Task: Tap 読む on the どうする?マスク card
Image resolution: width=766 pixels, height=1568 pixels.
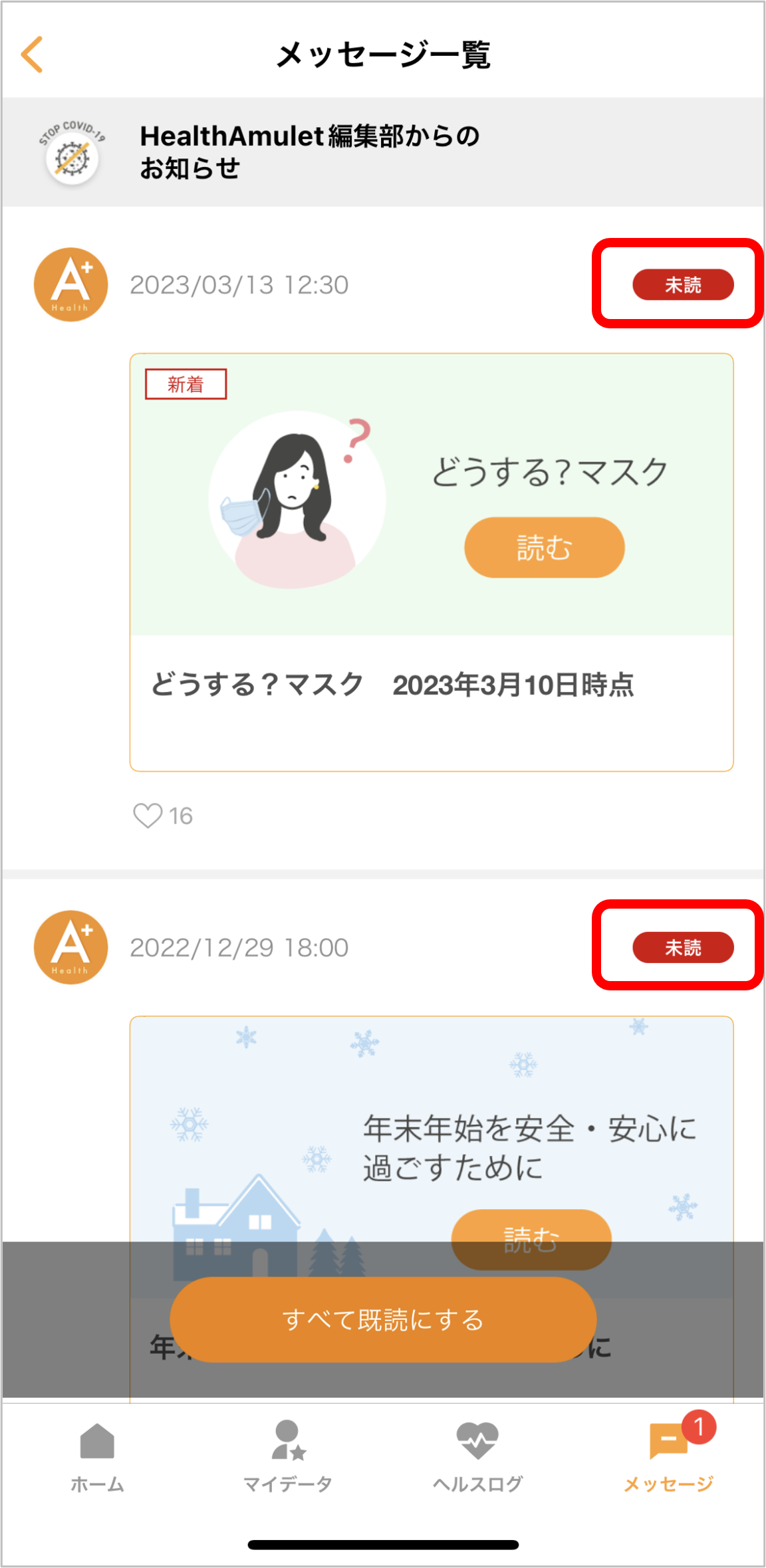Action: point(544,548)
